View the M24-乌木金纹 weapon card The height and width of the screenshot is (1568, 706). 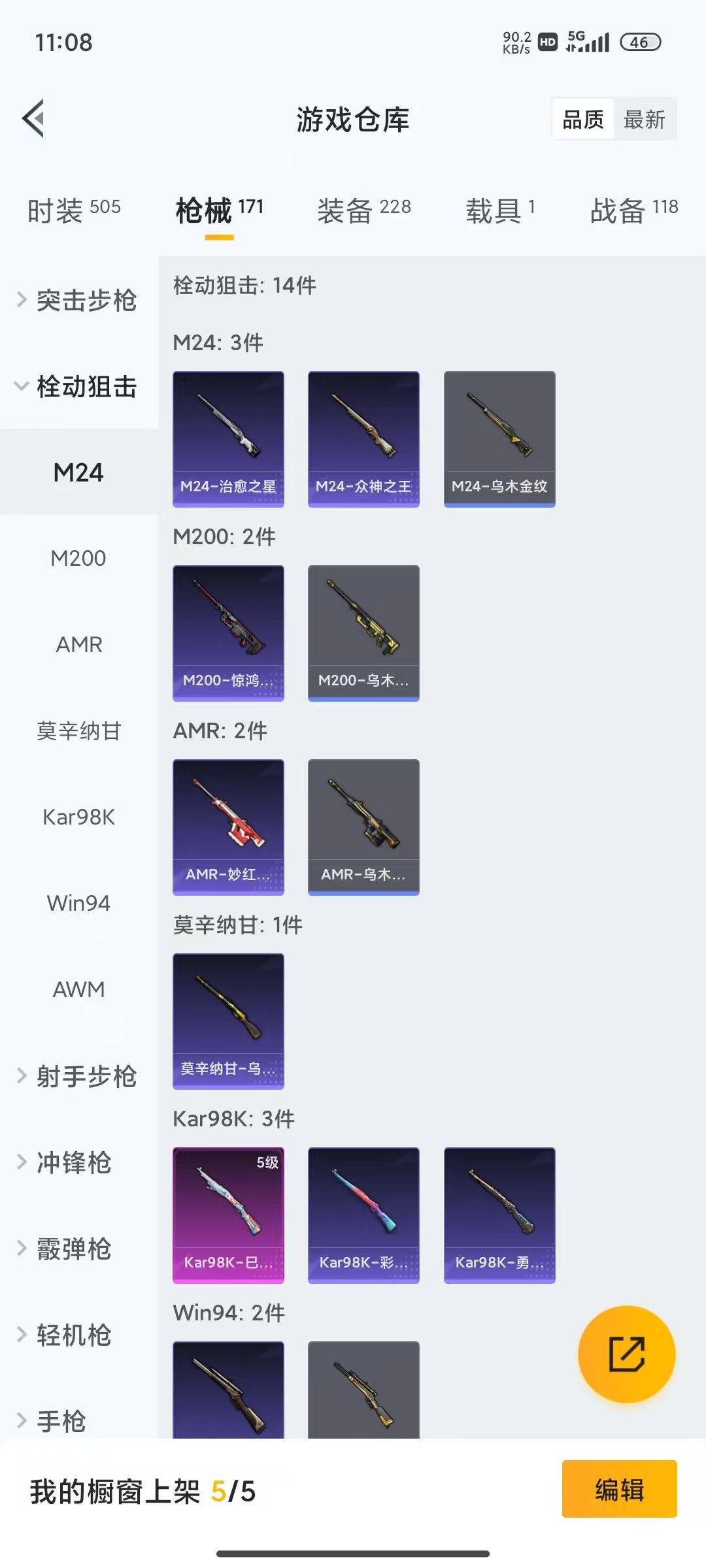click(499, 436)
